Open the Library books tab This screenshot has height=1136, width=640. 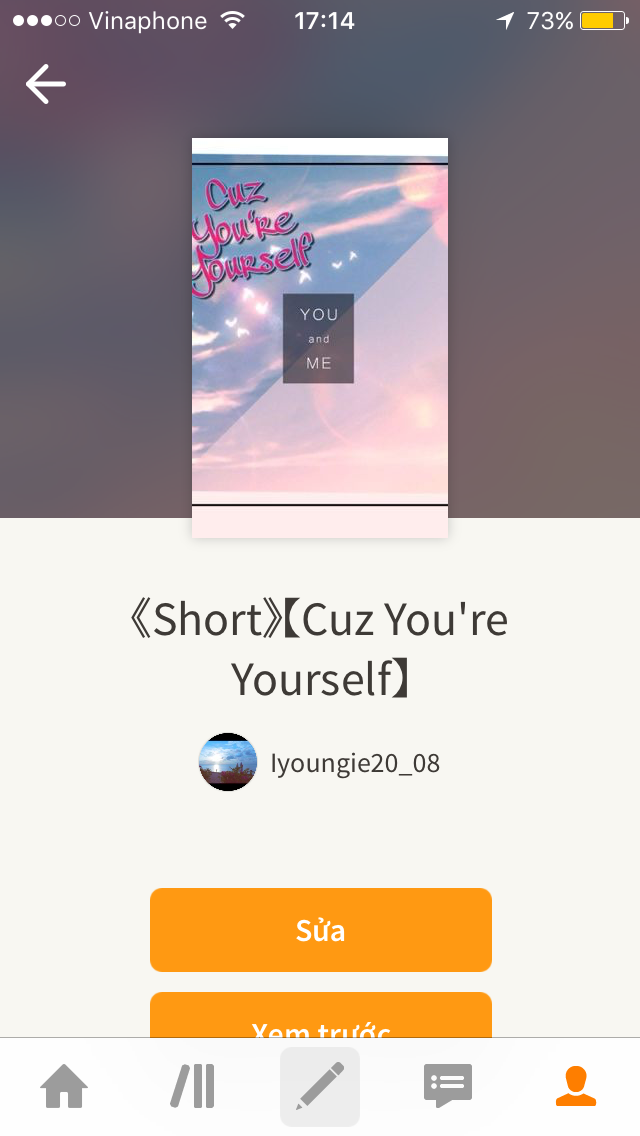click(192, 1087)
